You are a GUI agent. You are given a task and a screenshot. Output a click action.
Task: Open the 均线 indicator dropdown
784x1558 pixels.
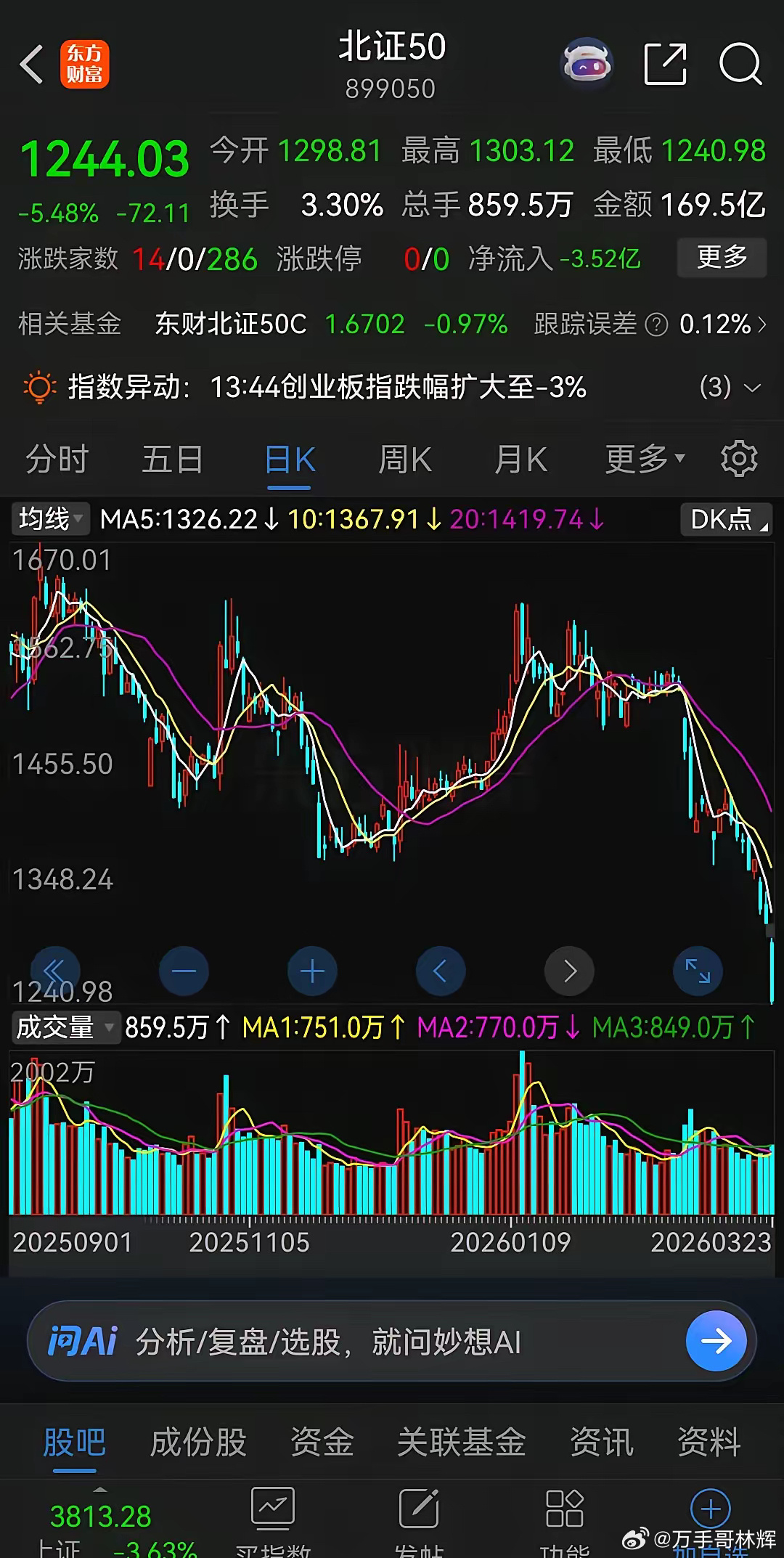pyautogui.click(x=49, y=519)
